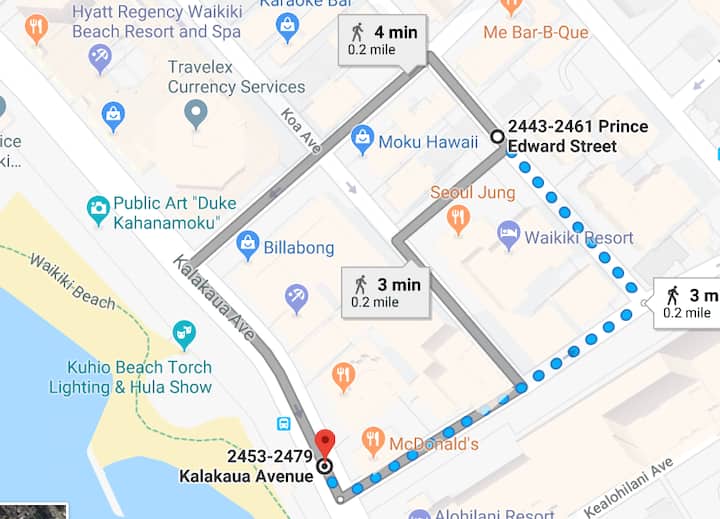Viewport: 720px width, 519px height.
Task: Open the Moku Hawaii shop marker
Action: (362, 139)
